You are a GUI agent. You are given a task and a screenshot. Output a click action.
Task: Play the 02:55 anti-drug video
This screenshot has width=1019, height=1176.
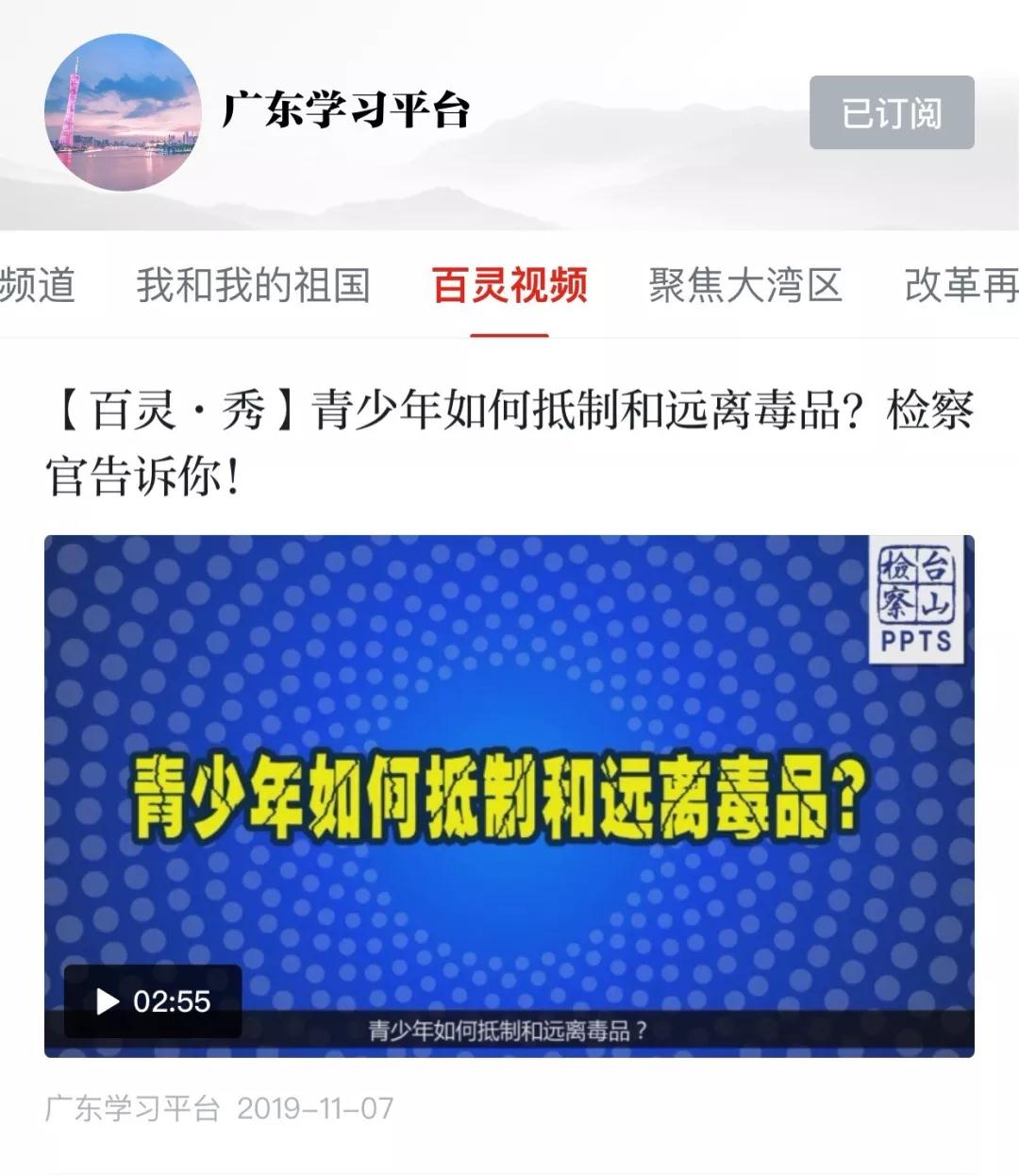tap(109, 1001)
